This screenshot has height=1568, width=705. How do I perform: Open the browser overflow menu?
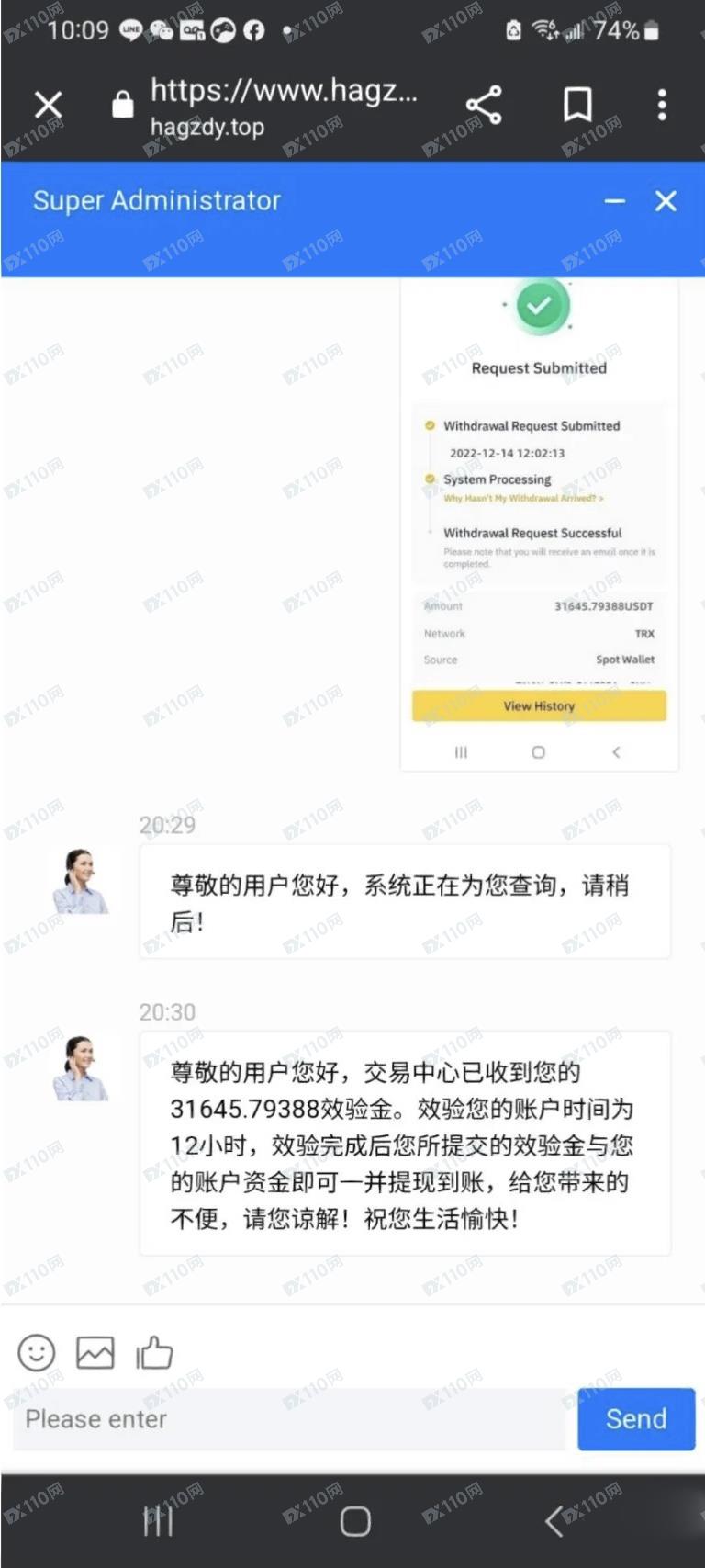(x=661, y=105)
